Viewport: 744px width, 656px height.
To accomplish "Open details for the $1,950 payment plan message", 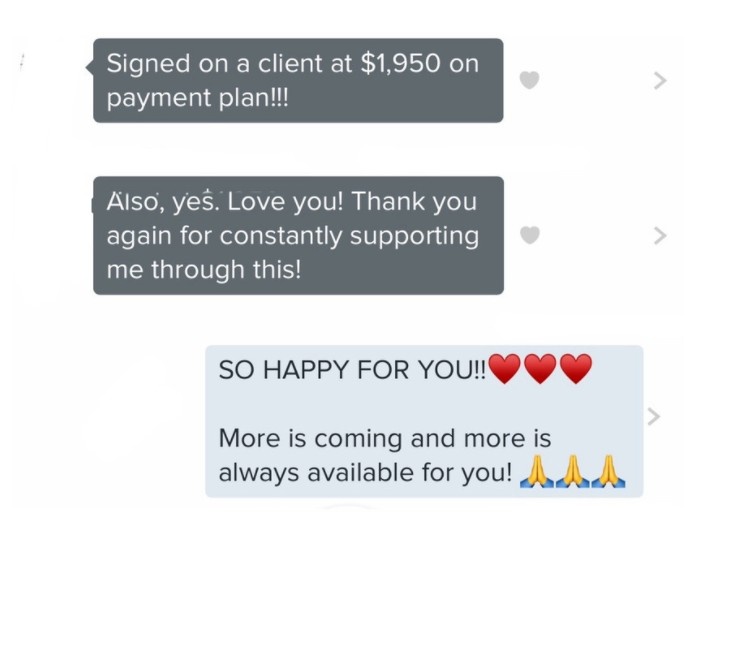I will (x=660, y=81).
